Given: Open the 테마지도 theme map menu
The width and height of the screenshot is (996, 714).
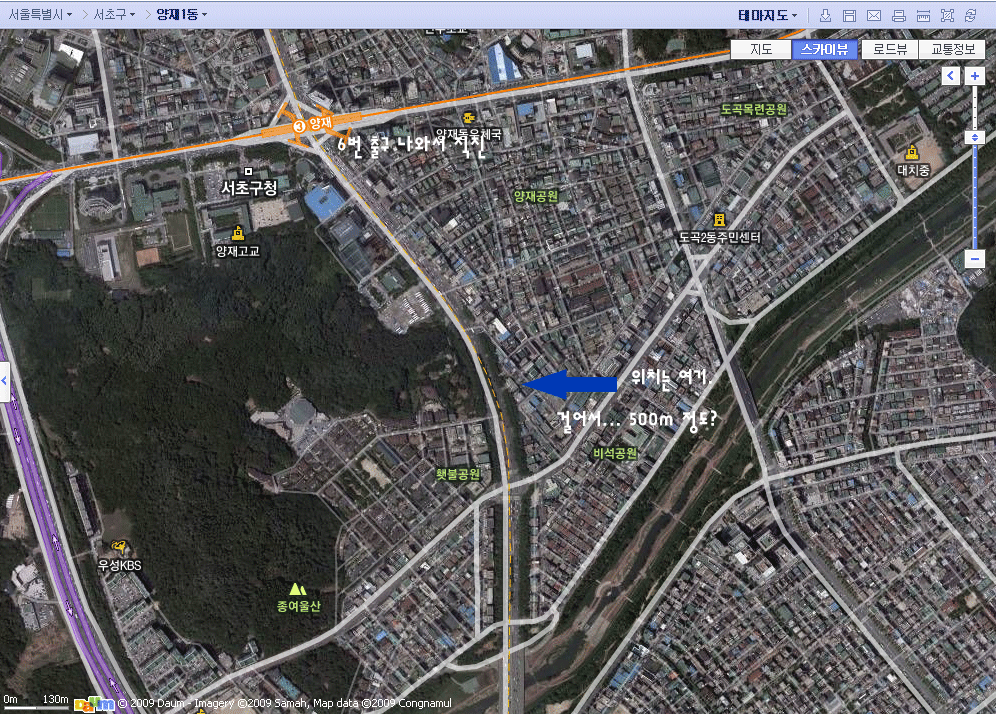Looking at the screenshot, I should pos(768,15).
